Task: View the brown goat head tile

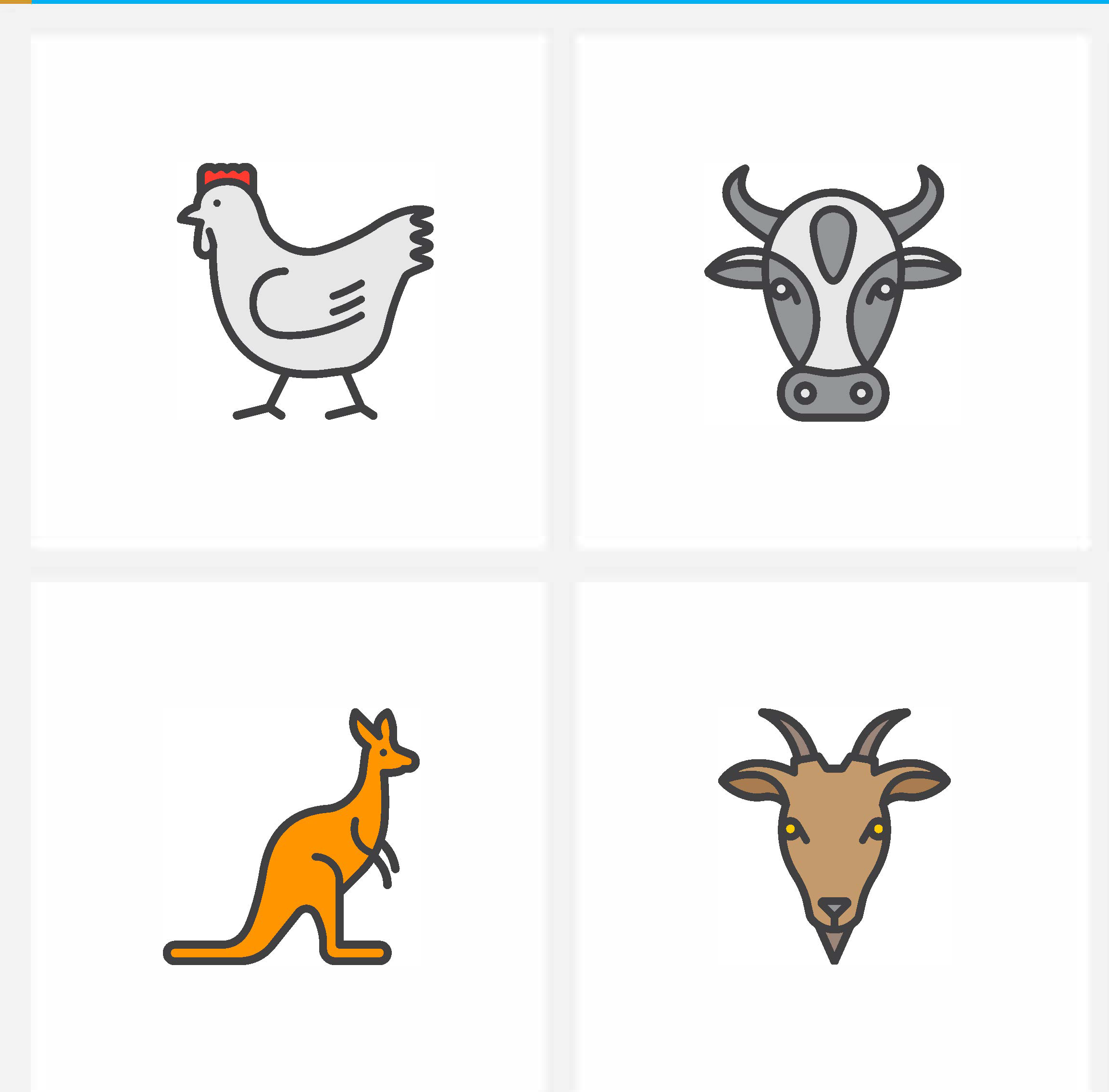Action: coord(833,836)
